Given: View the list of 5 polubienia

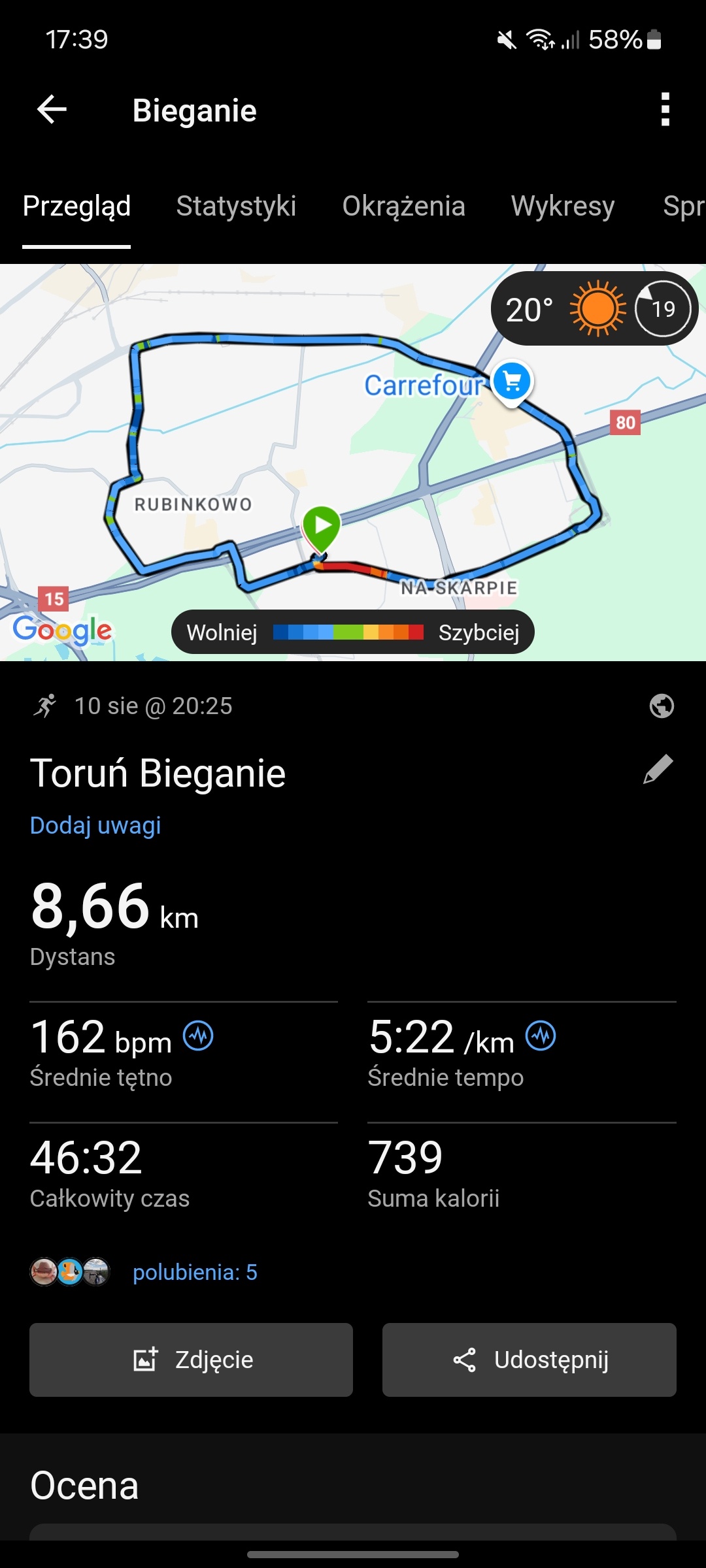Looking at the screenshot, I should coord(195,1272).
